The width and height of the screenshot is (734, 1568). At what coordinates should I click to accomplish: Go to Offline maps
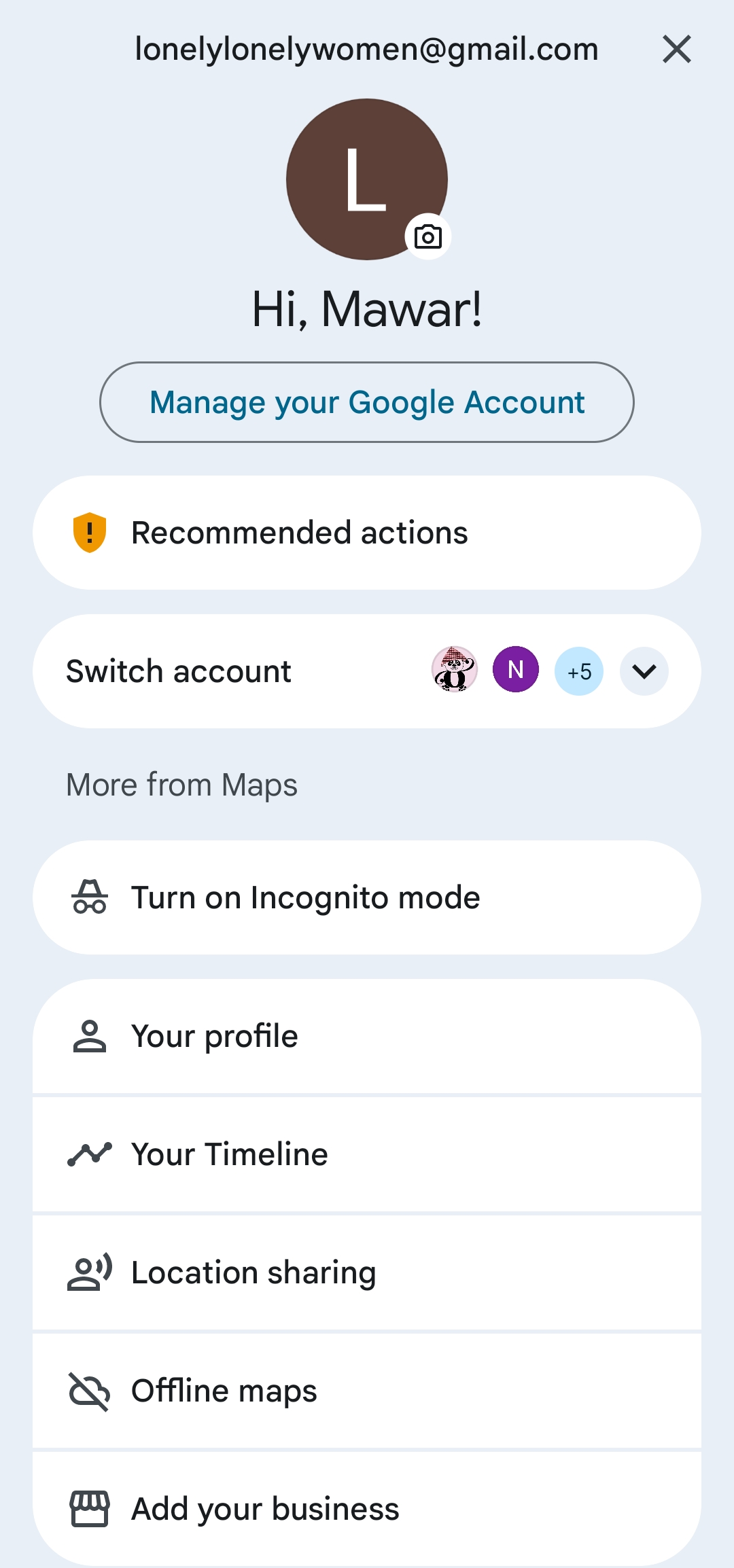point(367,1391)
